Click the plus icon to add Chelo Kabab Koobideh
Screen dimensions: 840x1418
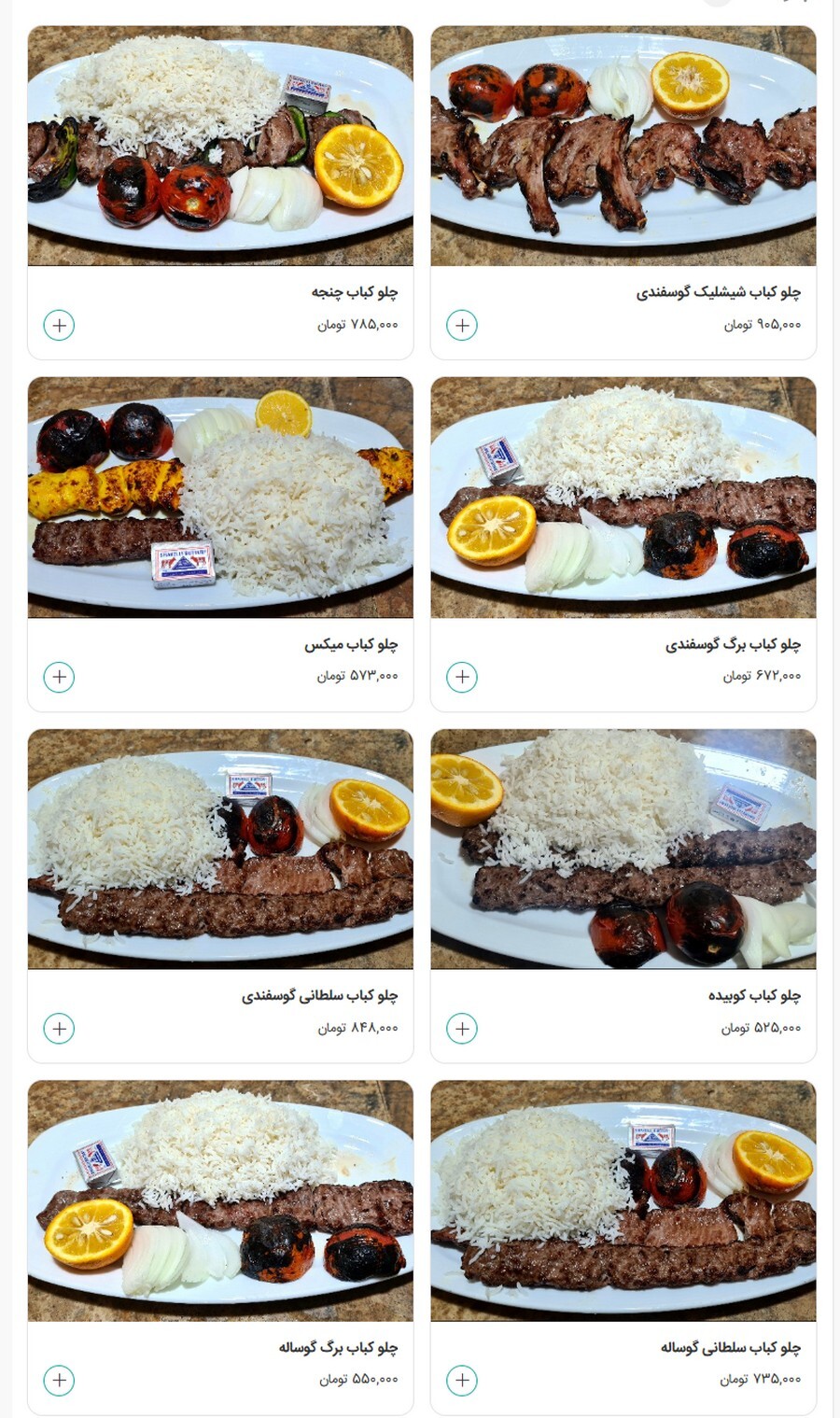pyautogui.click(x=461, y=1029)
